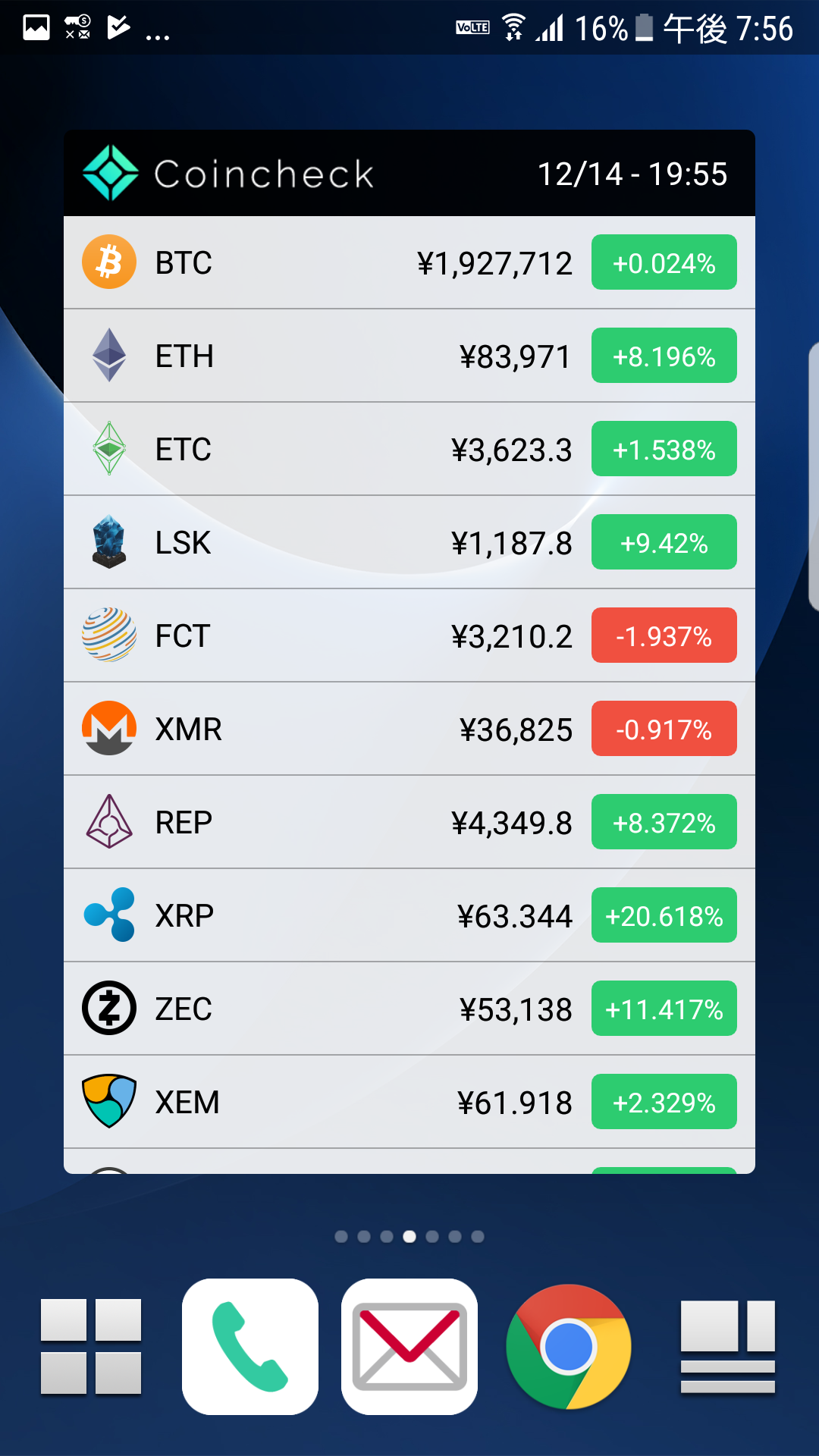This screenshot has height=1456, width=819.
Task: Launch the Chrome browser
Action: pyautogui.click(x=569, y=1347)
